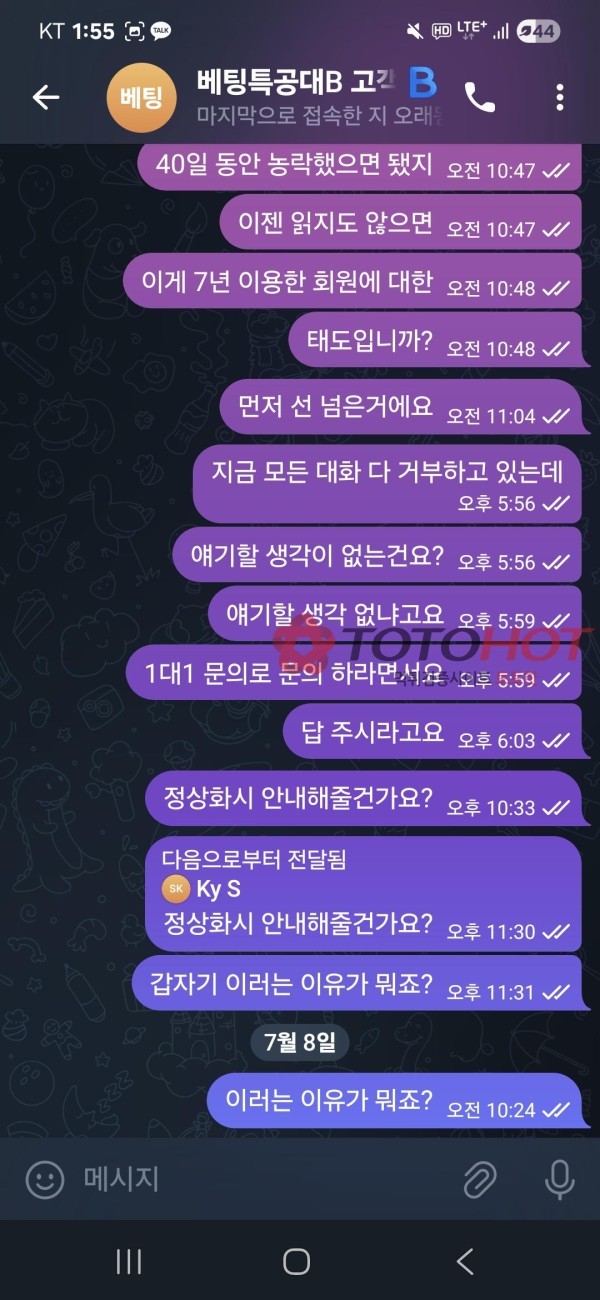This screenshot has width=600, height=1300.
Task: Tap the system home button
Action: tap(297, 1262)
